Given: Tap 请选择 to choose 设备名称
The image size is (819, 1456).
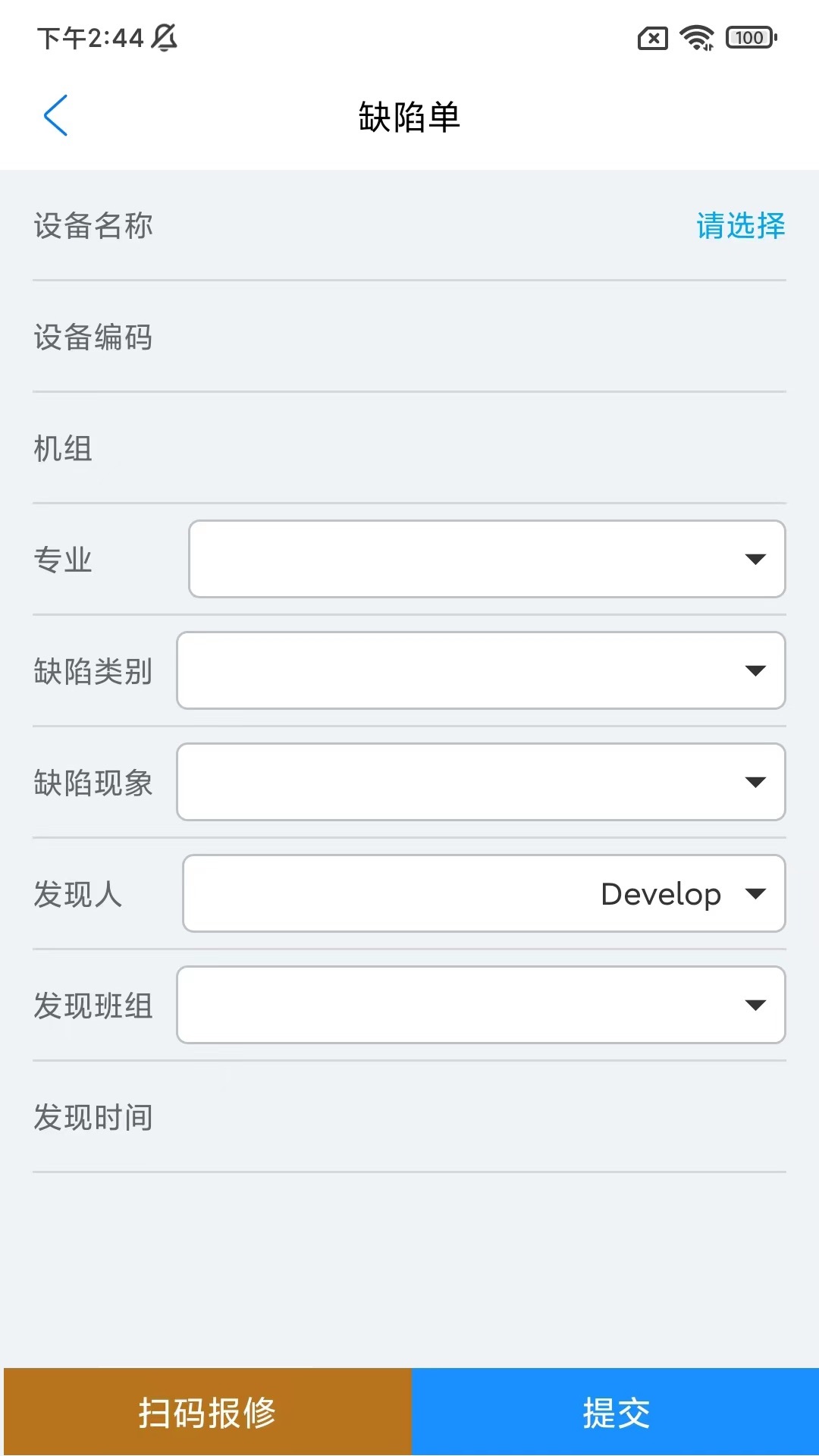Looking at the screenshot, I should point(740,225).
